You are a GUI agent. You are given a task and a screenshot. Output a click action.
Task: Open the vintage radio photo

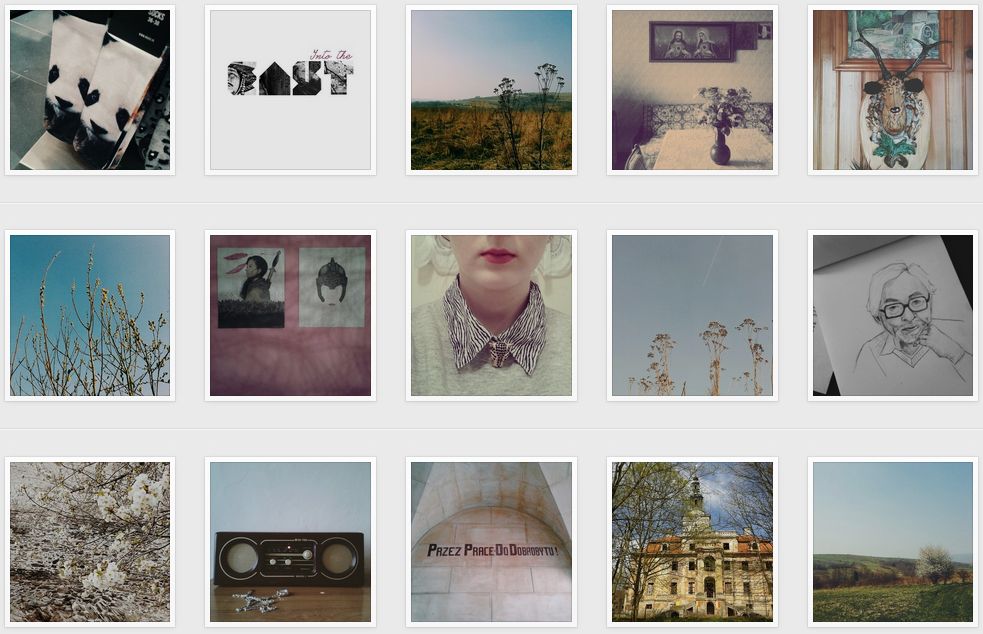[290, 542]
